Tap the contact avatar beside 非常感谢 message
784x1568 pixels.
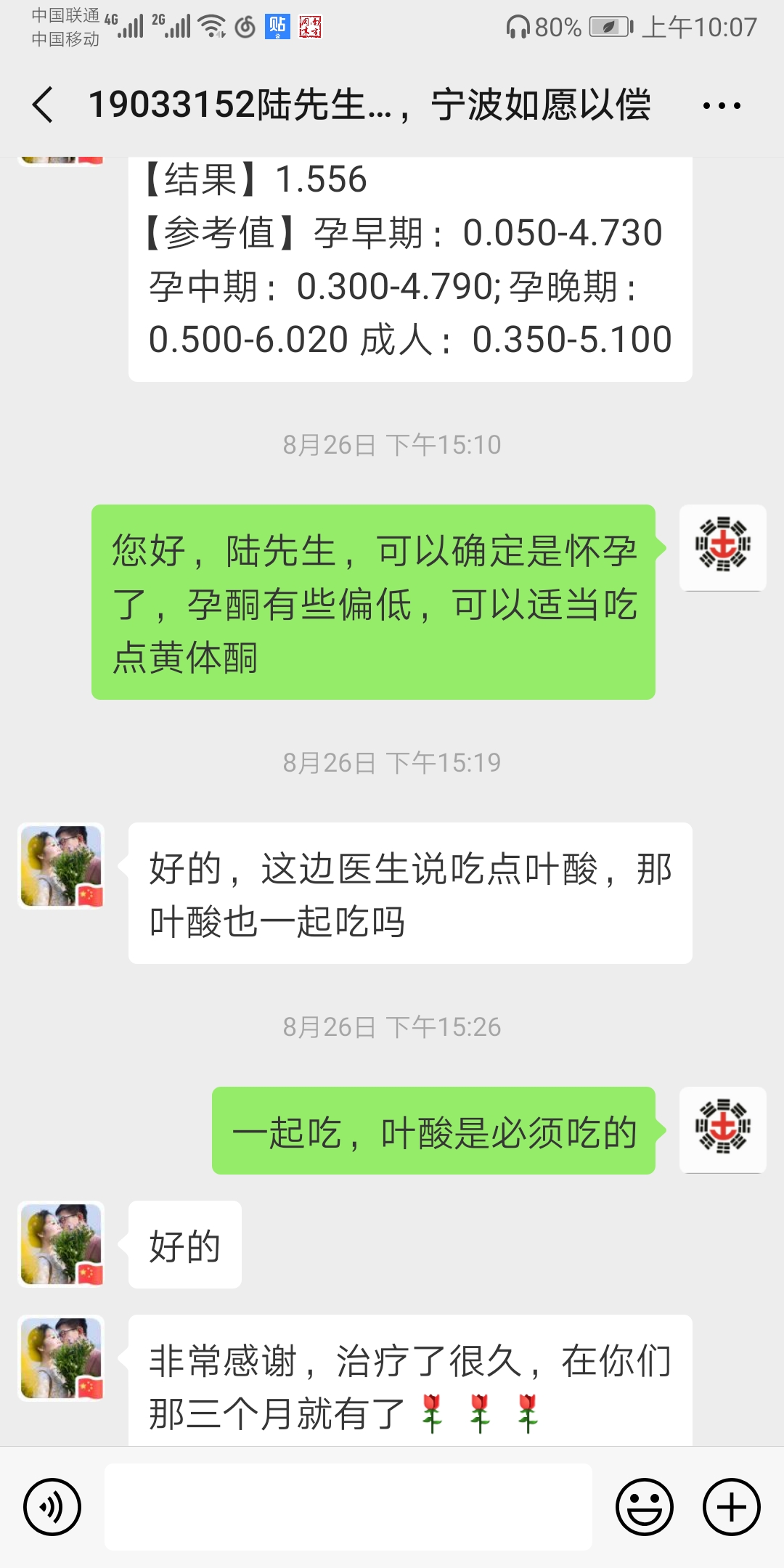61,1357
